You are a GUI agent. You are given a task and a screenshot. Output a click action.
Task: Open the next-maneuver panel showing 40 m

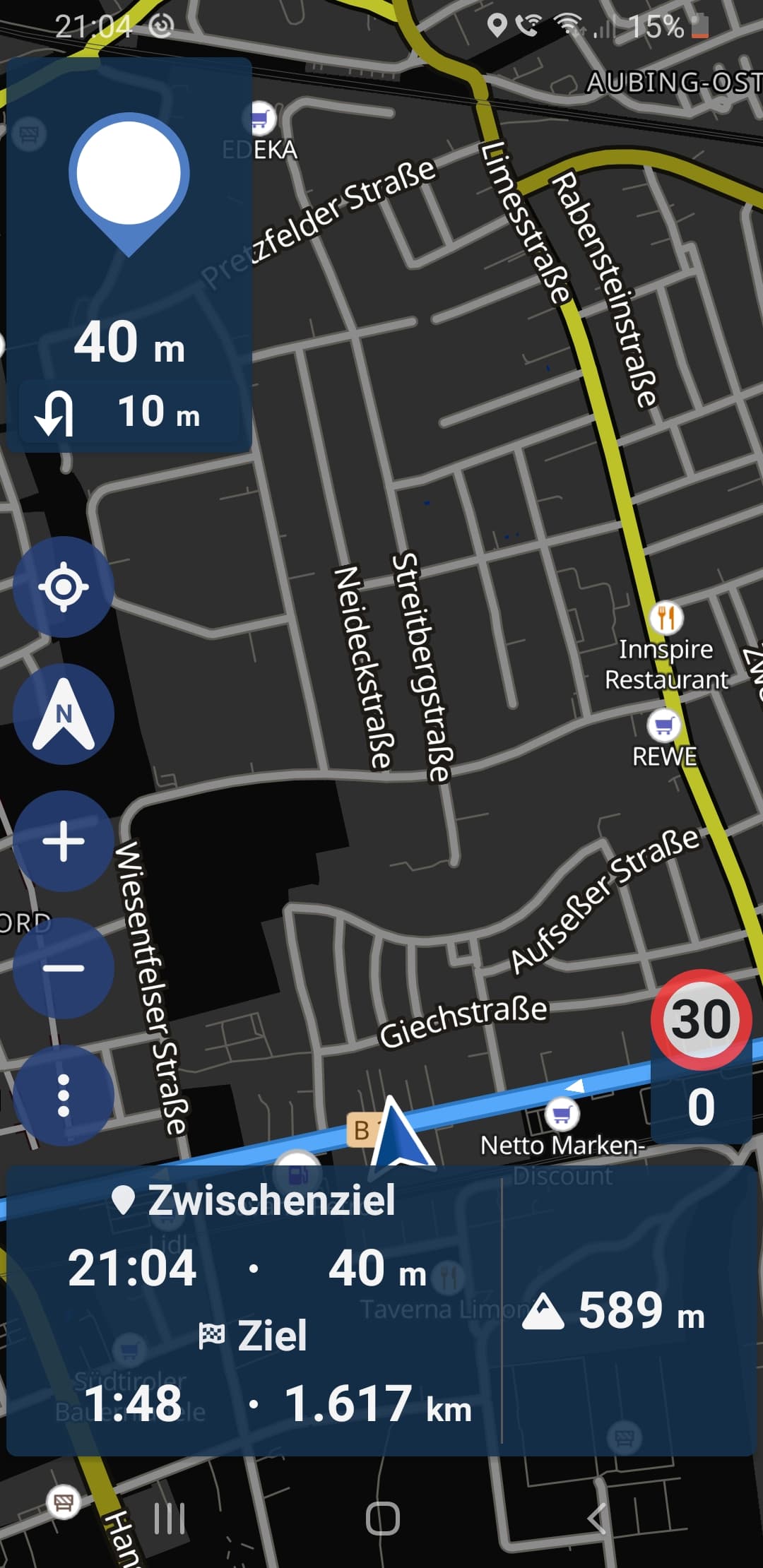tap(129, 254)
